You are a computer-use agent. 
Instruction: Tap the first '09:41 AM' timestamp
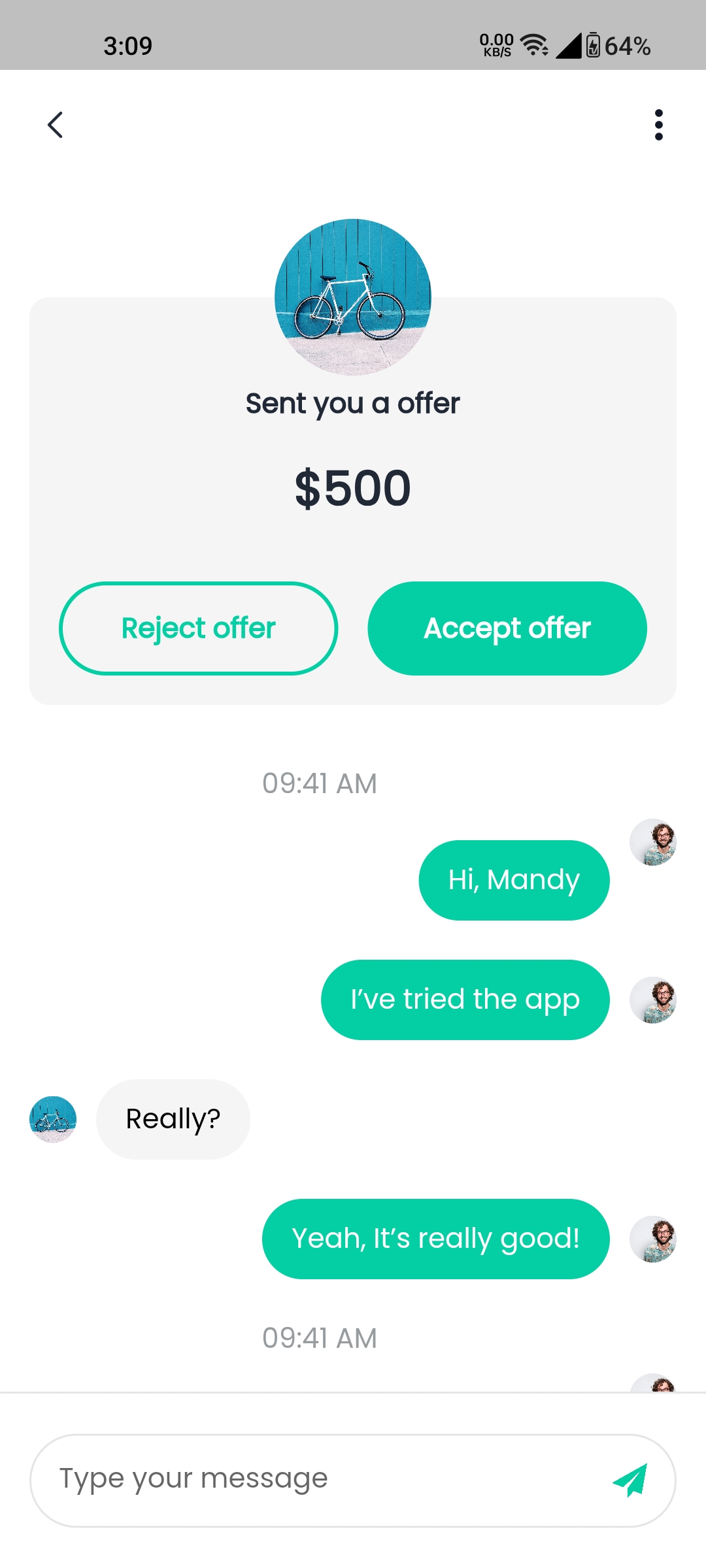click(x=320, y=783)
